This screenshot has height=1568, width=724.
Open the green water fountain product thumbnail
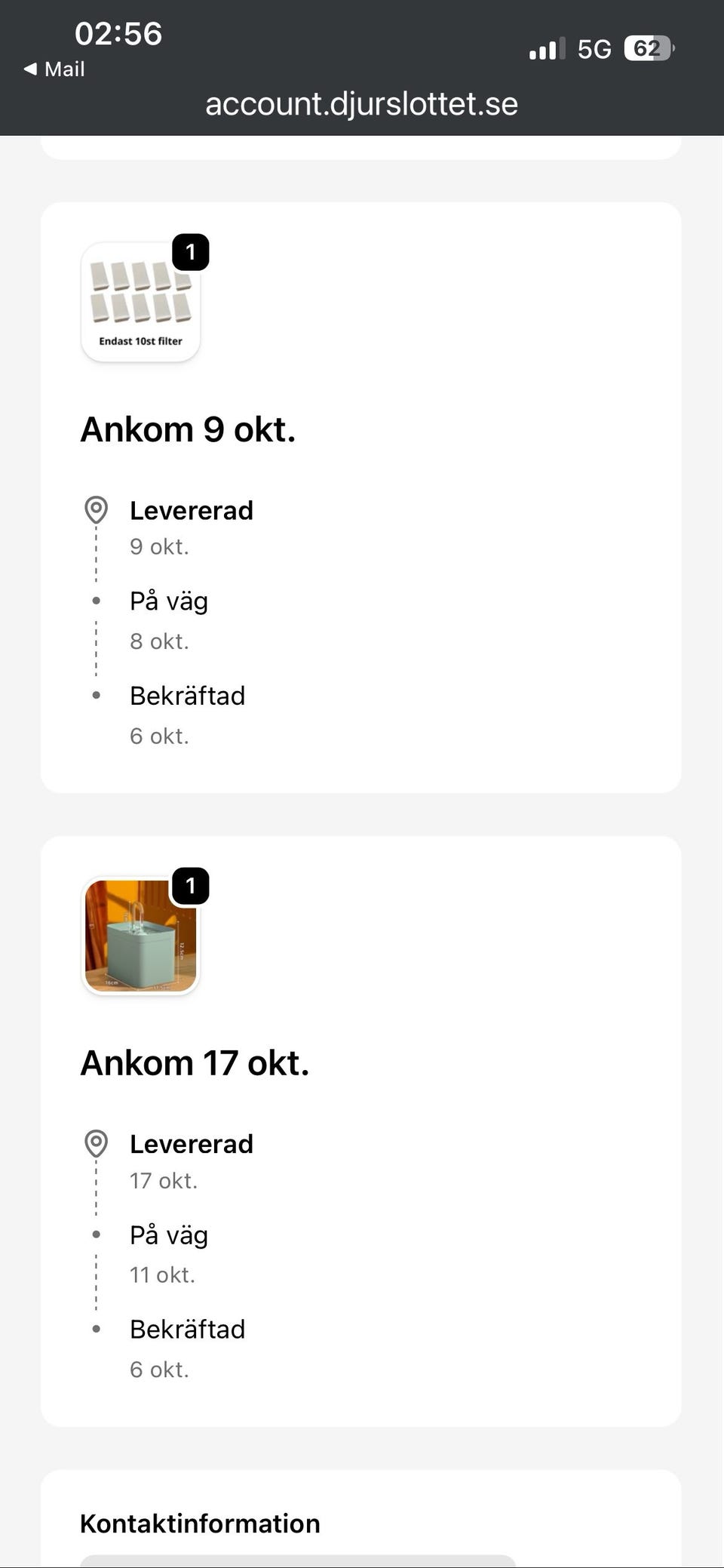pos(140,936)
